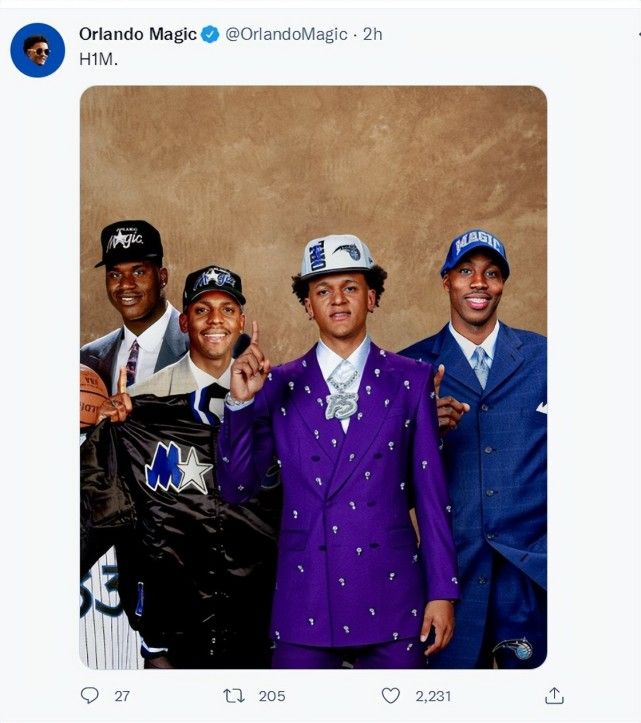641x723 pixels.
Task: Open the Orlando Magic account name
Action: coord(137,34)
